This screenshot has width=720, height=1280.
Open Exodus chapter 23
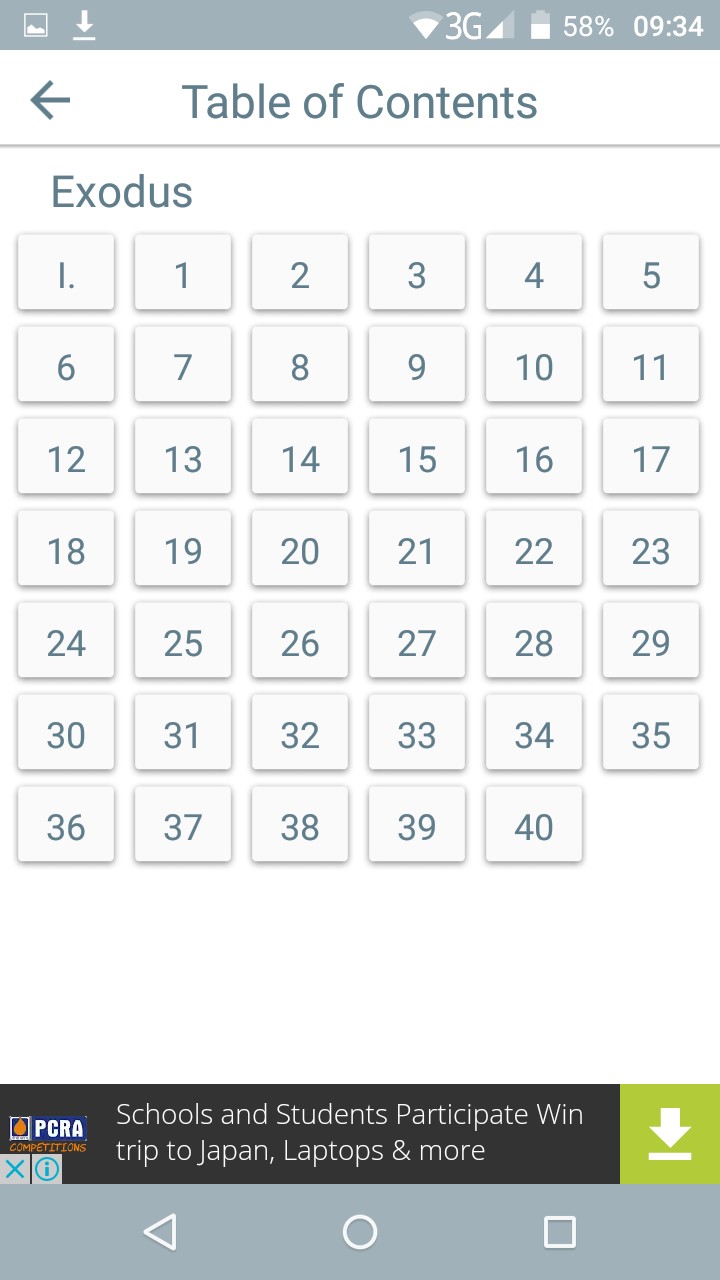click(x=651, y=549)
